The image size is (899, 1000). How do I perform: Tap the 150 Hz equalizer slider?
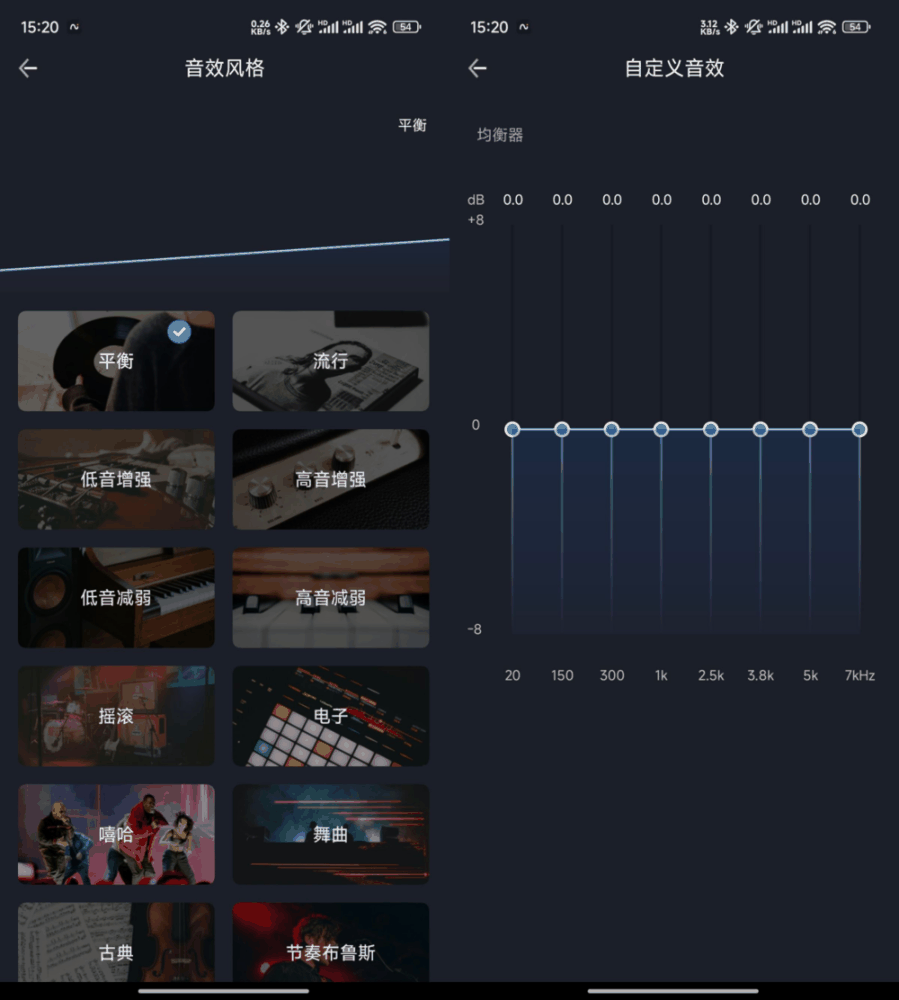(x=562, y=429)
